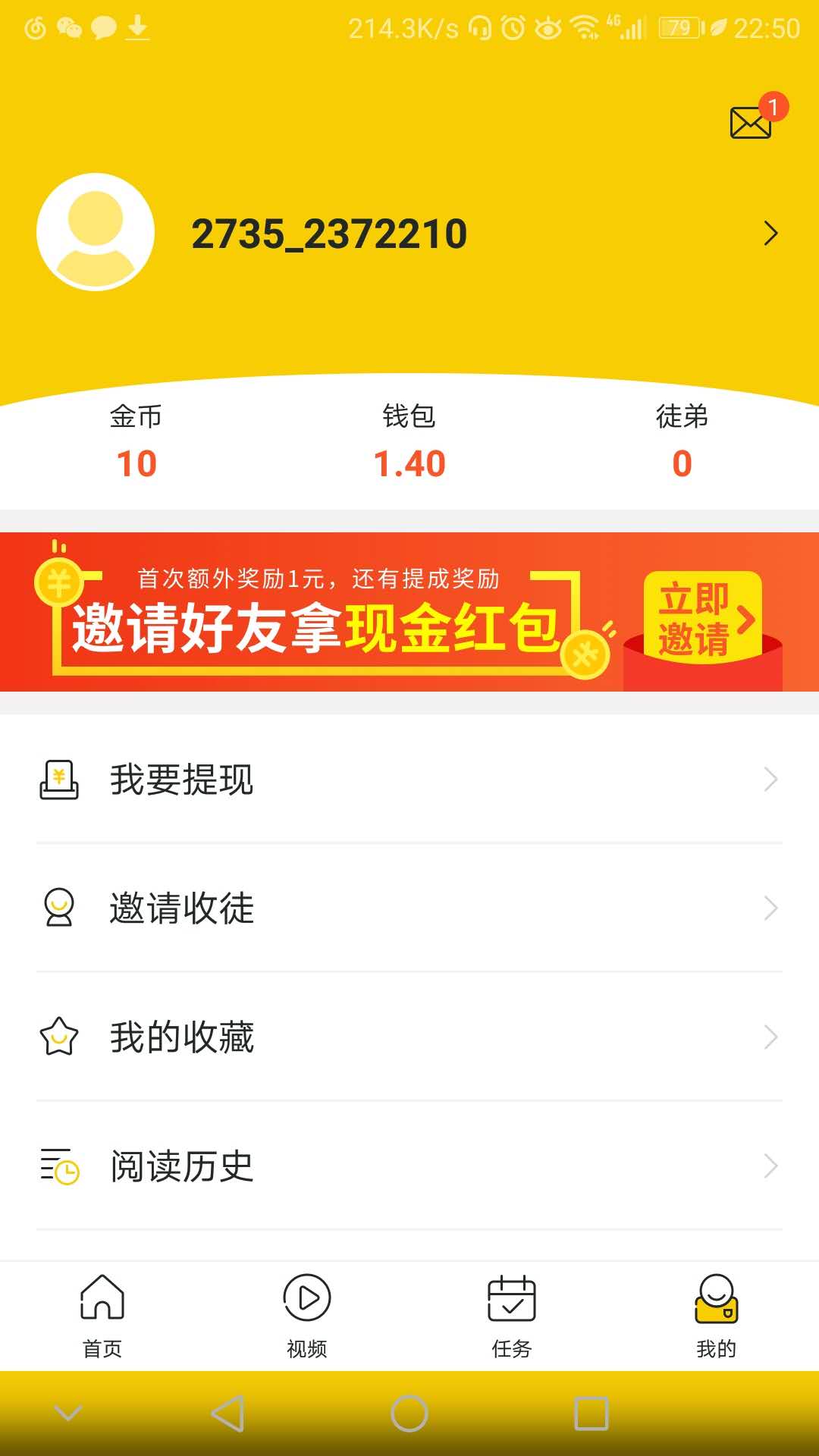Tap 立即邀请 on the red envelope banner

(703, 618)
